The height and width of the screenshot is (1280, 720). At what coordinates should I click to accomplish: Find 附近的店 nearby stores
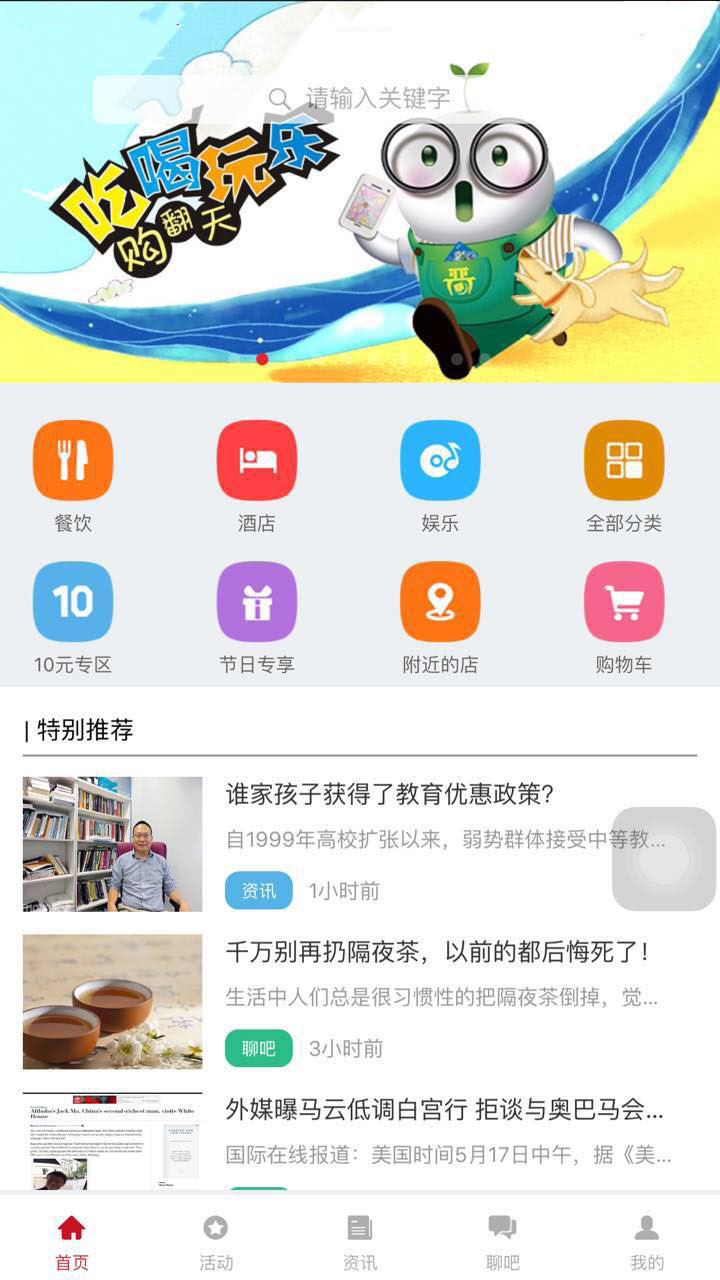(x=440, y=602)
